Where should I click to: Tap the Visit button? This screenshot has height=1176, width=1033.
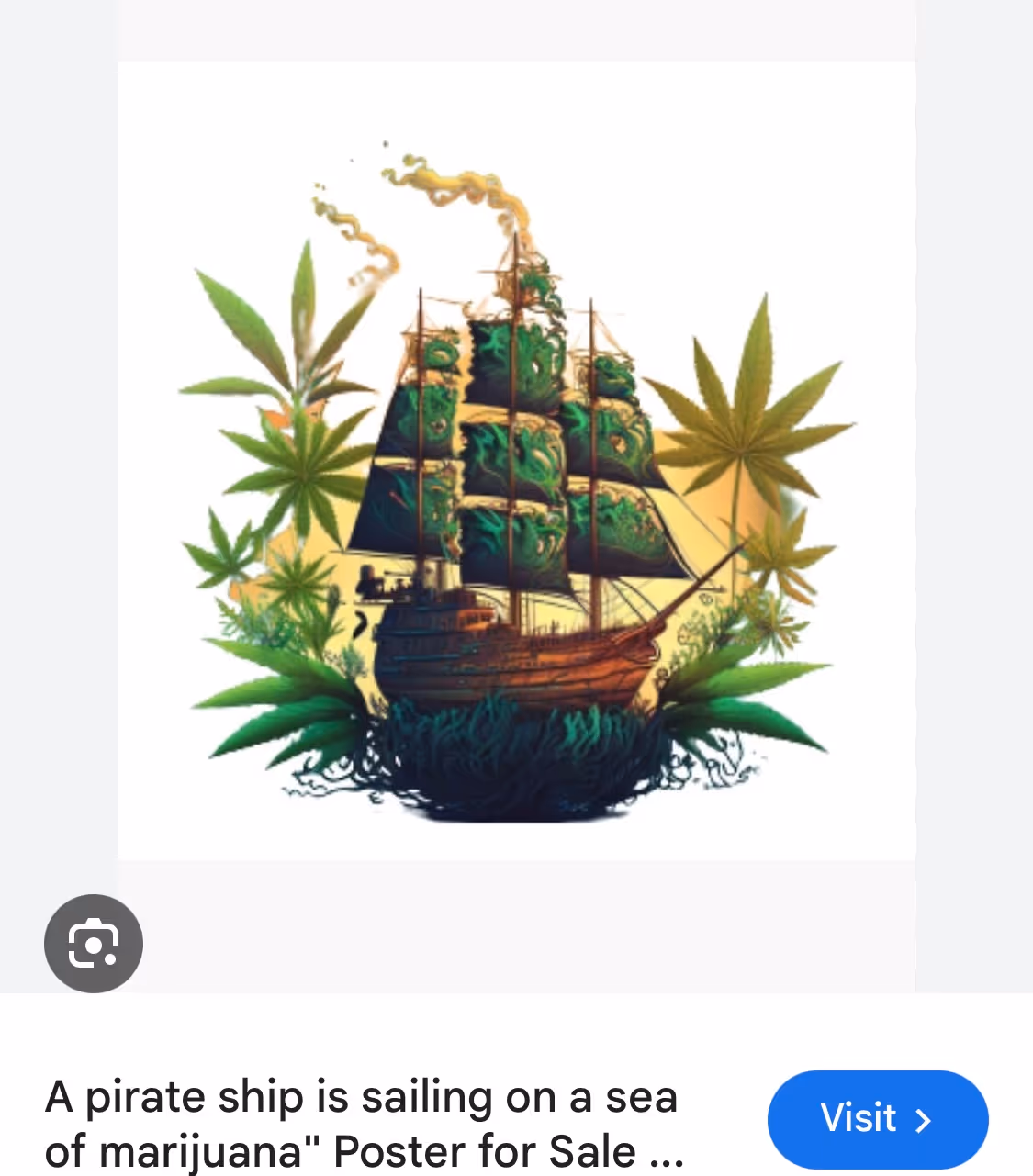click(x=877, y=1119)
